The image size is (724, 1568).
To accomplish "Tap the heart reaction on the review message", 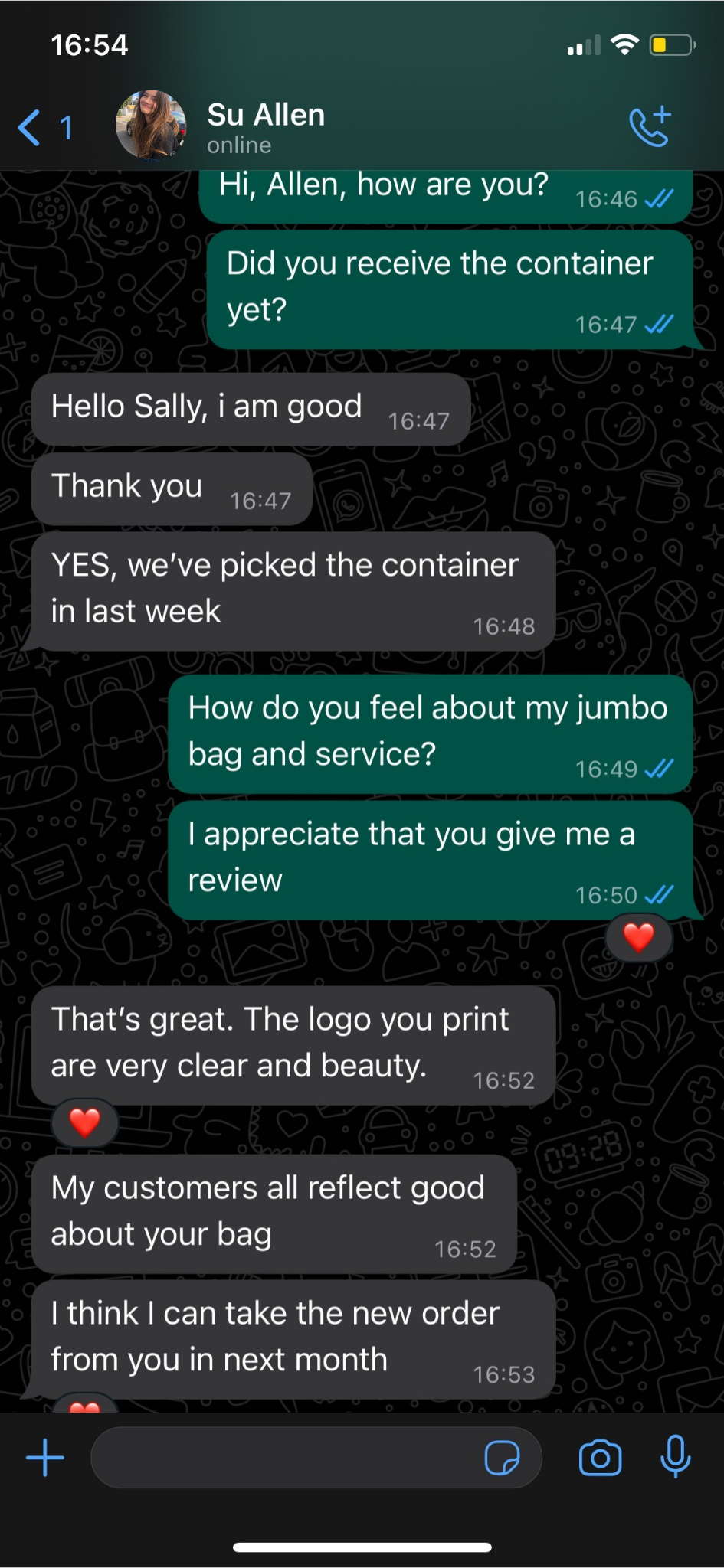I will [640, 936].
